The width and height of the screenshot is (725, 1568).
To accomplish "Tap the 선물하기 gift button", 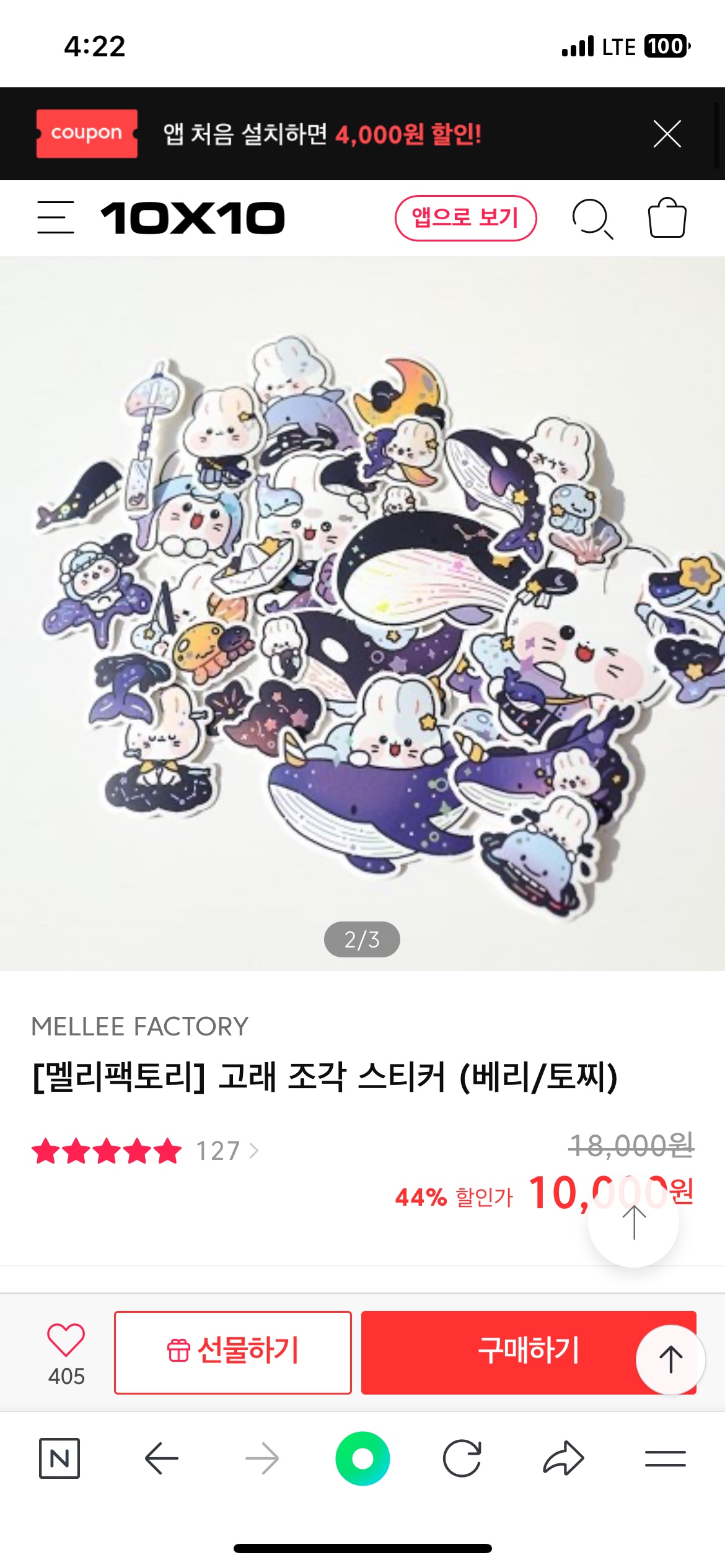I will (233, 1352).
